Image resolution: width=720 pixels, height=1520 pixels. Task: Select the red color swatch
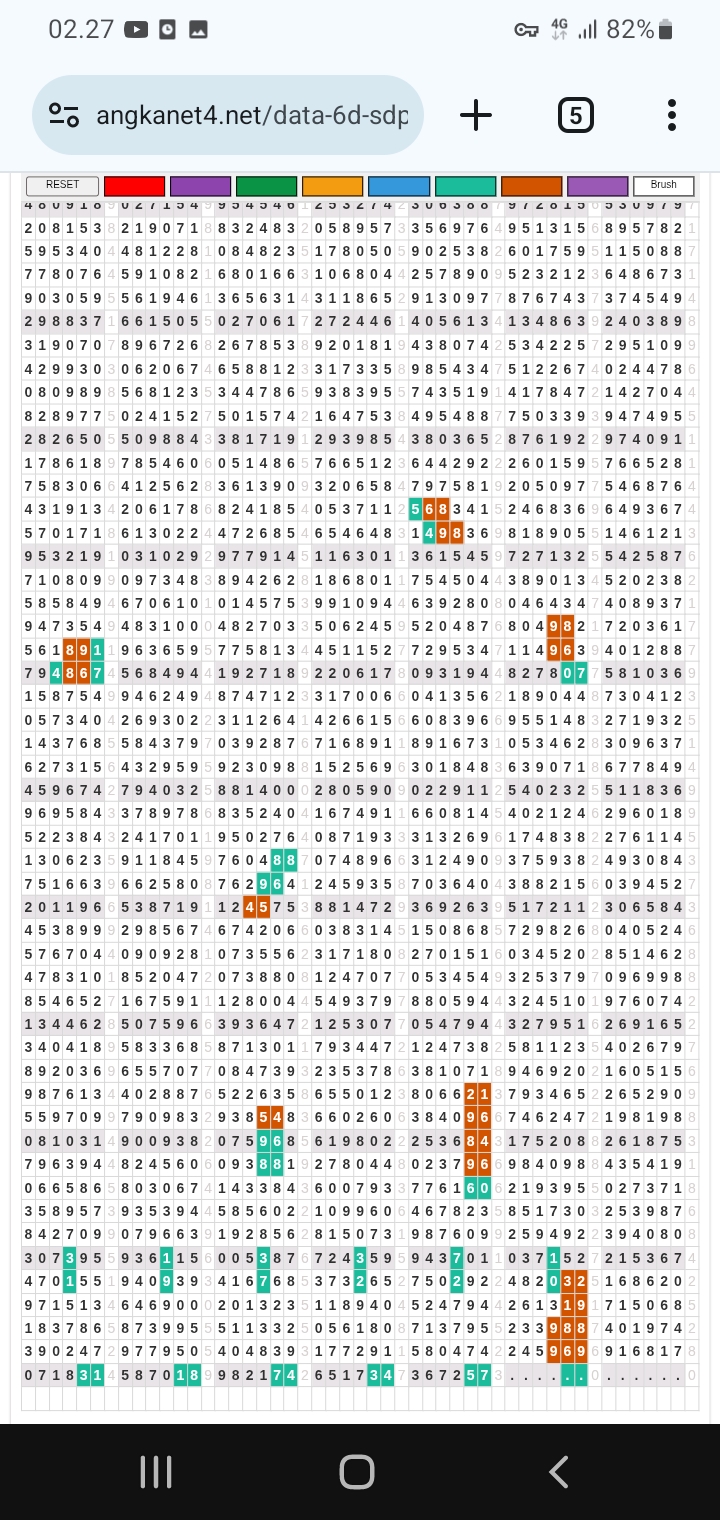134,186
